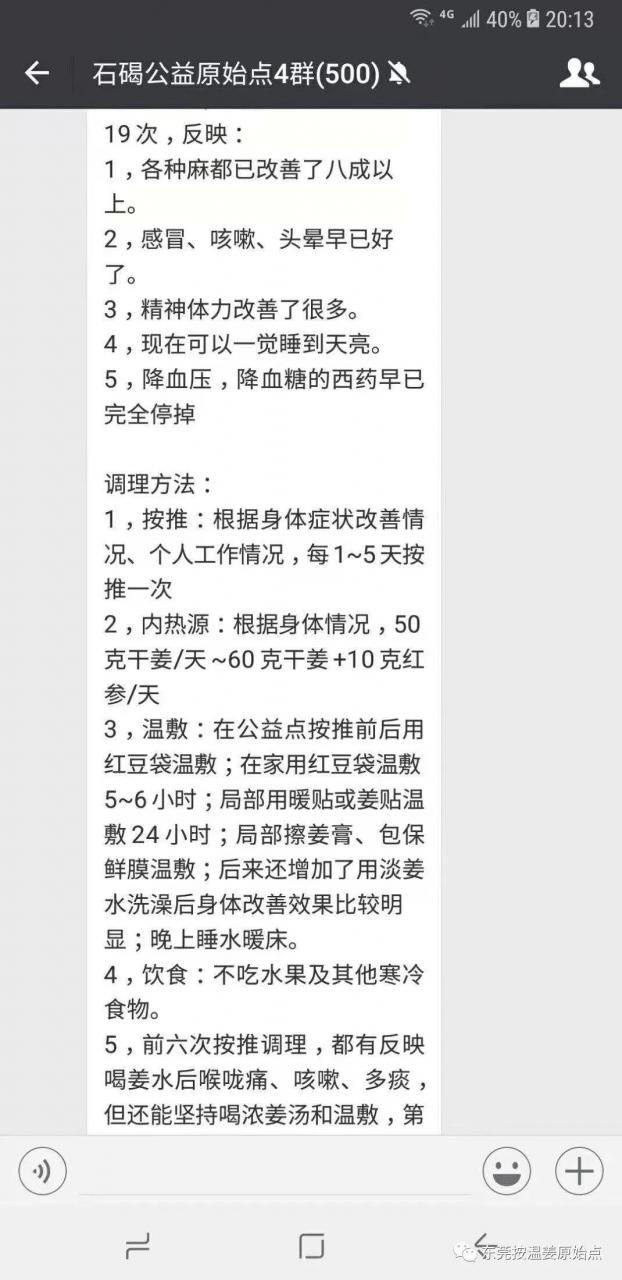Tap the message text input field
622x1280 pixels.
(x=274, y=1171)
